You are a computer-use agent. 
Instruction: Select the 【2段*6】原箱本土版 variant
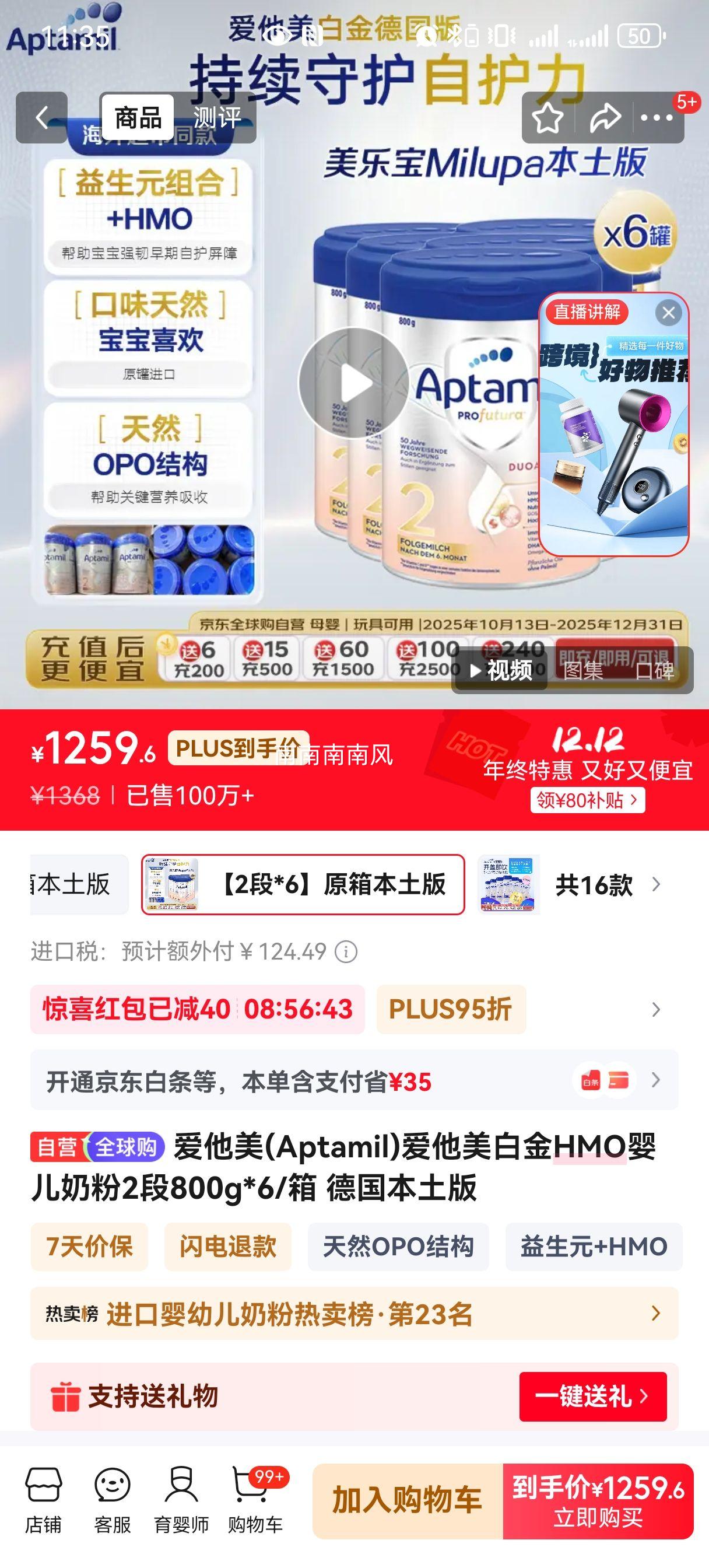point(298,886)
